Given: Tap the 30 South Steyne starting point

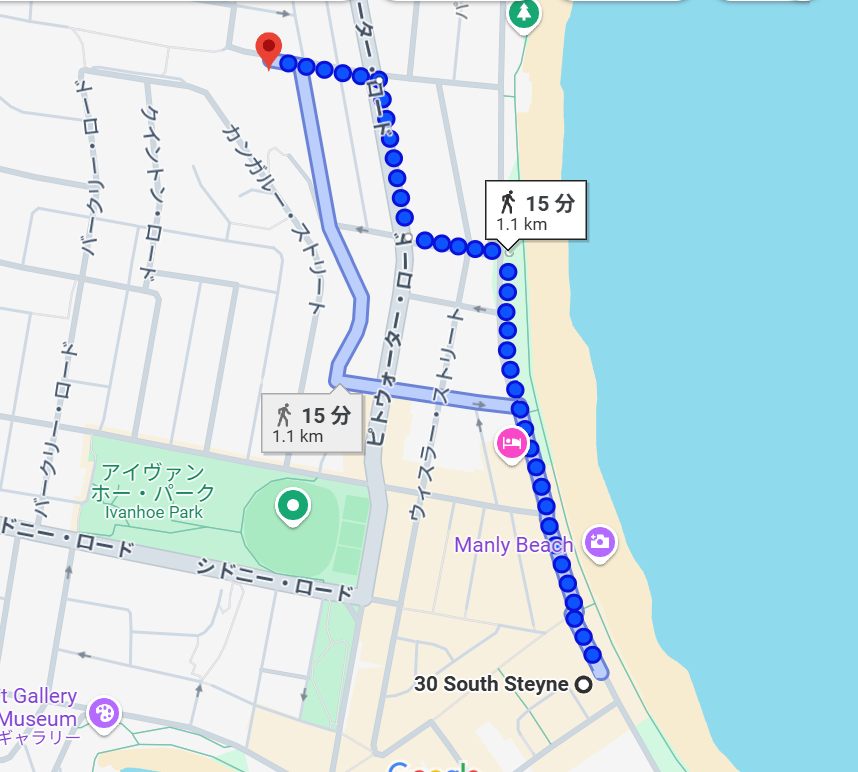Looking at the screenshot, I should point(583,685).
